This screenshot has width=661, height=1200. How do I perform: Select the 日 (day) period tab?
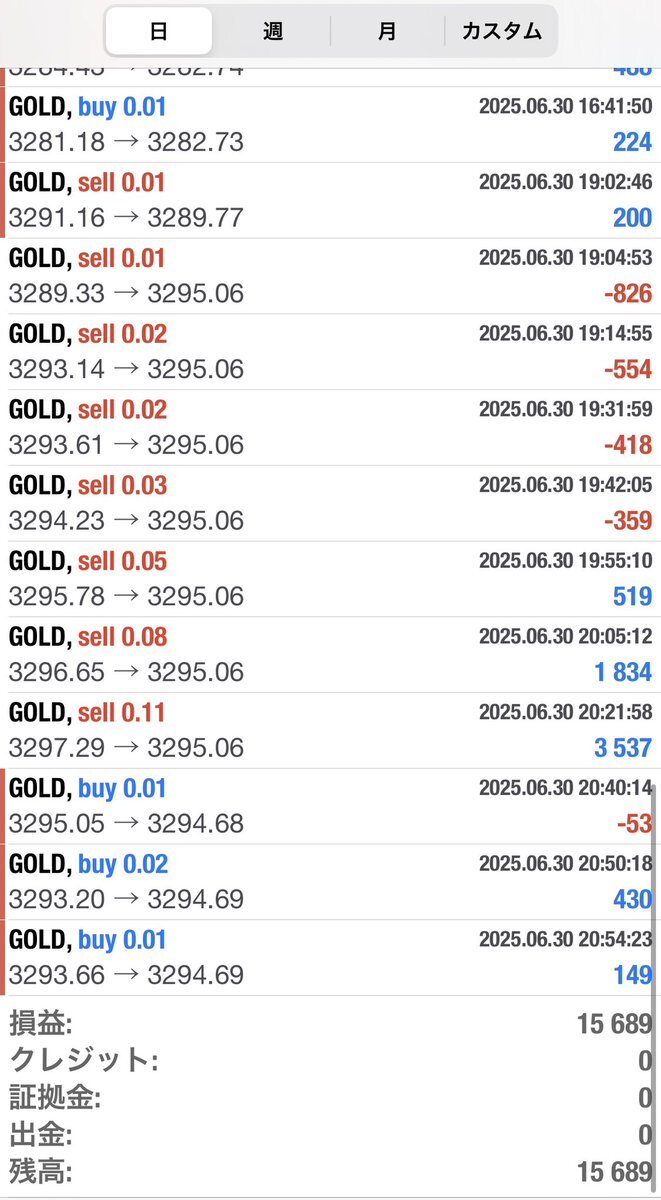click(159, 31)
